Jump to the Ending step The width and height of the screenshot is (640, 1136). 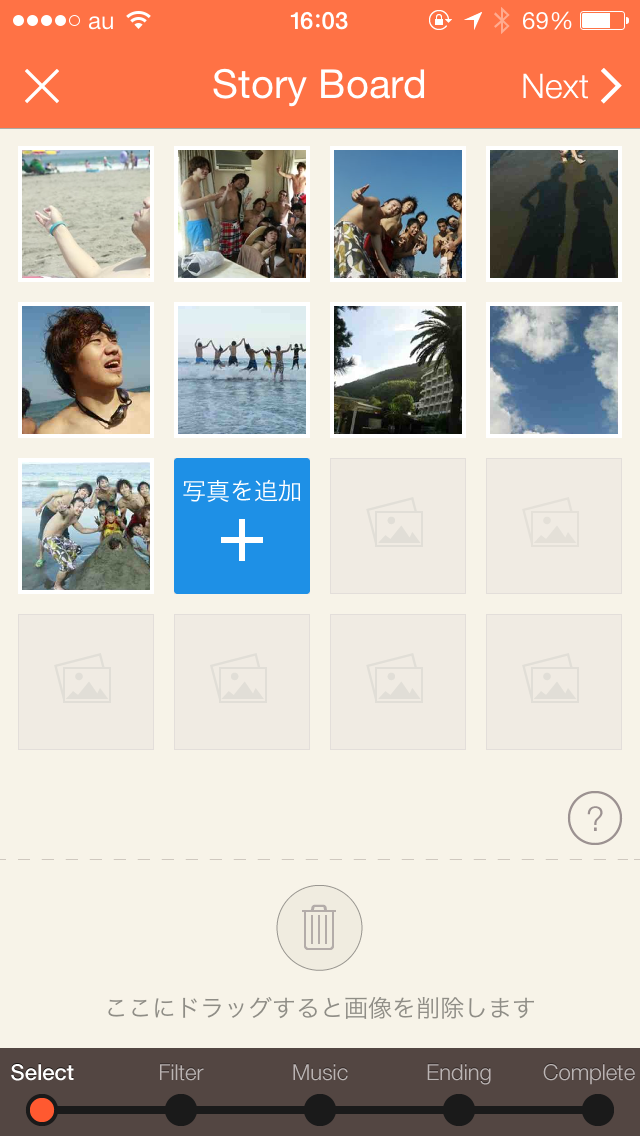459,1109
